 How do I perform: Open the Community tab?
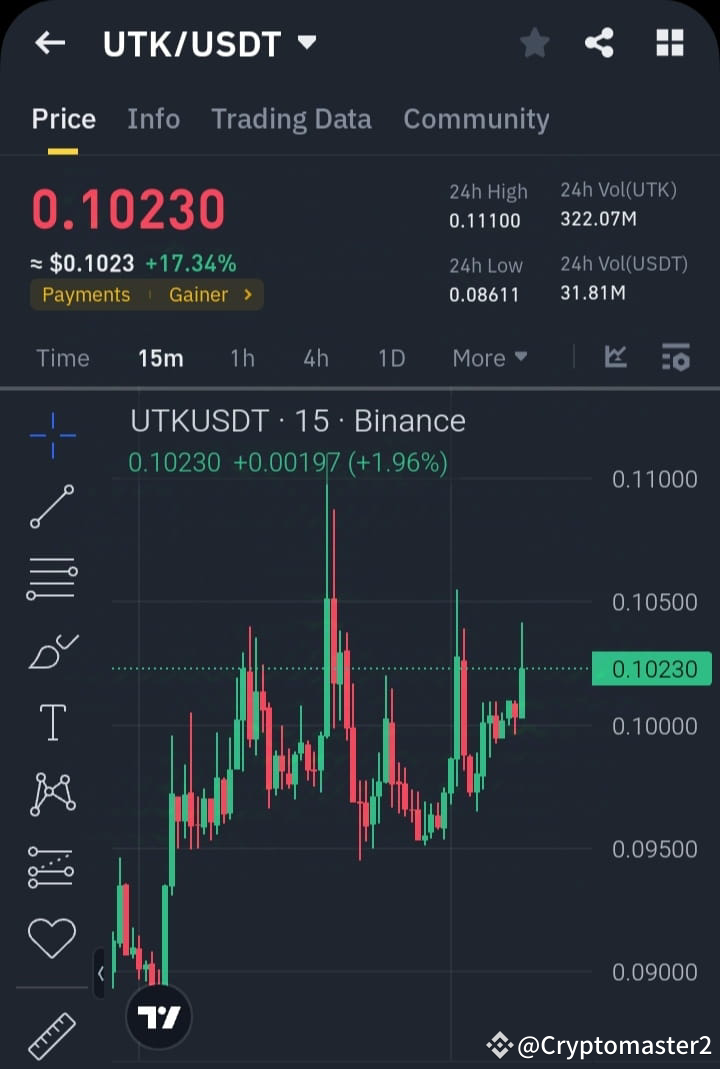pos(476,118)
